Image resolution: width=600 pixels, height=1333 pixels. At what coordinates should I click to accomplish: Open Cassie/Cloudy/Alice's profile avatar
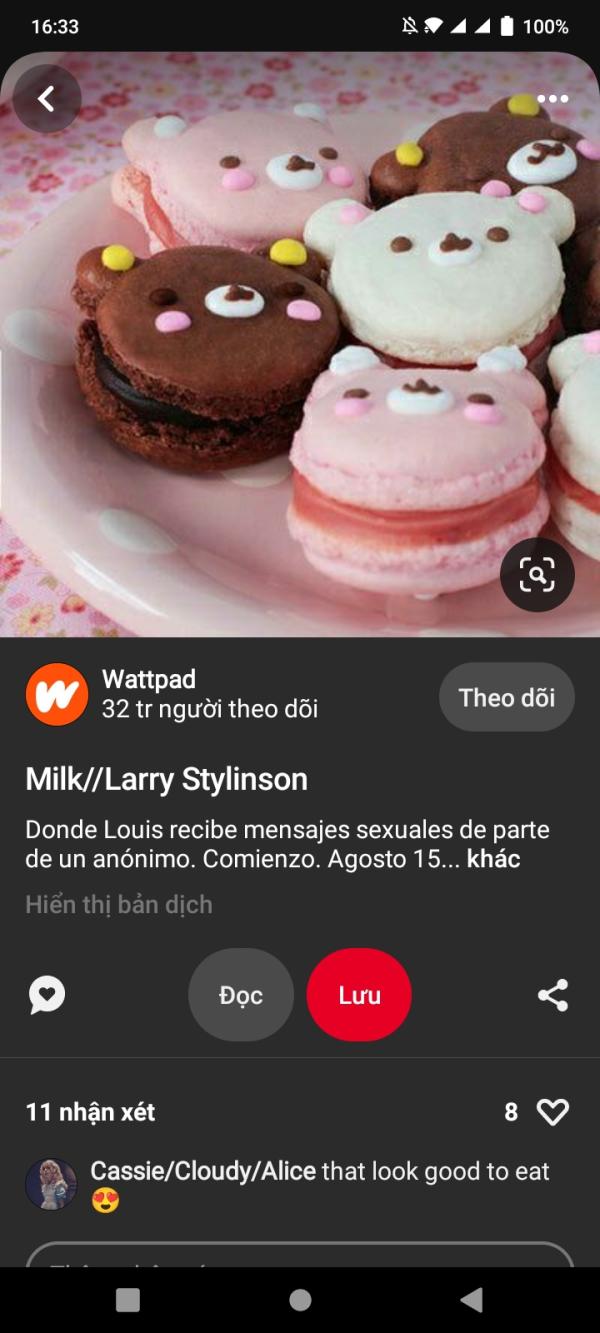point(51,1185)
